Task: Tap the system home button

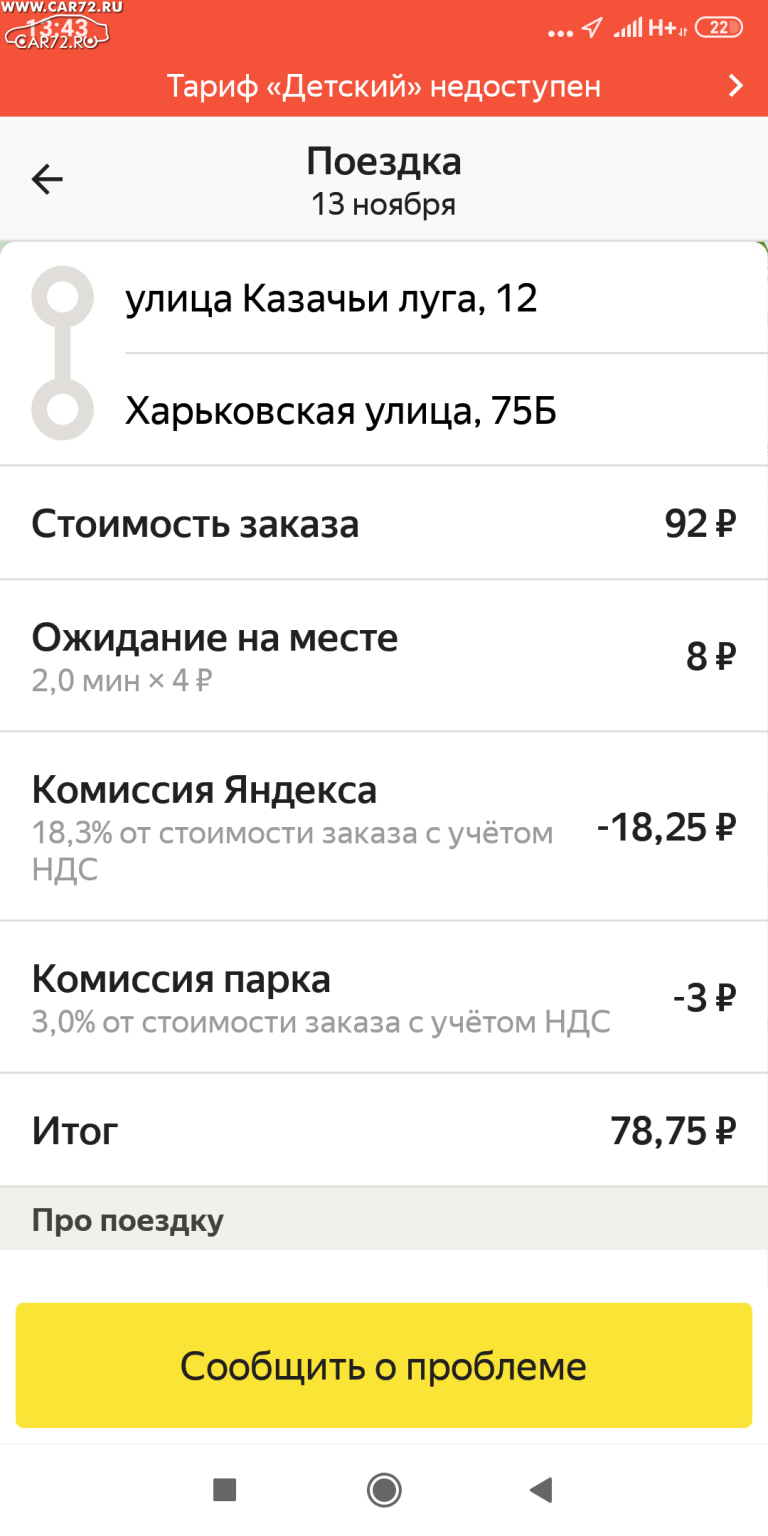Action: point(384,1490)
